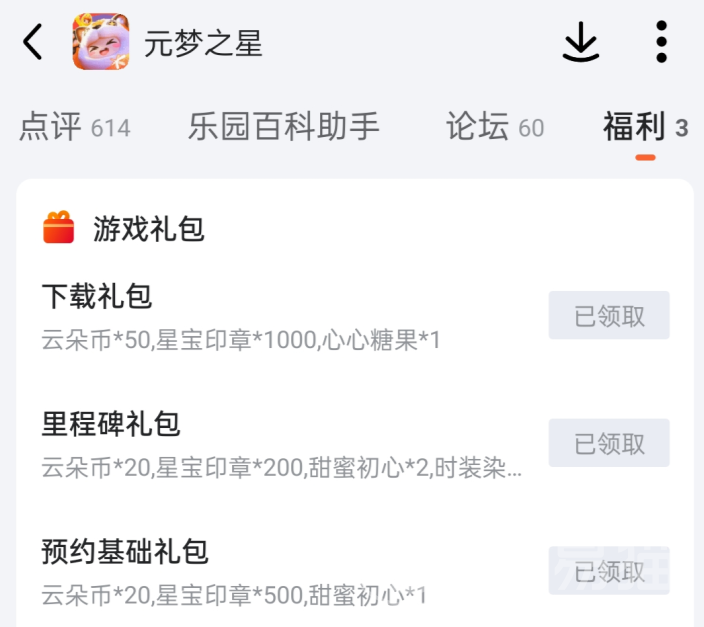Tap 已领取 button for 预约基础礼包
704x627 pixels.
tap(609, 571)
